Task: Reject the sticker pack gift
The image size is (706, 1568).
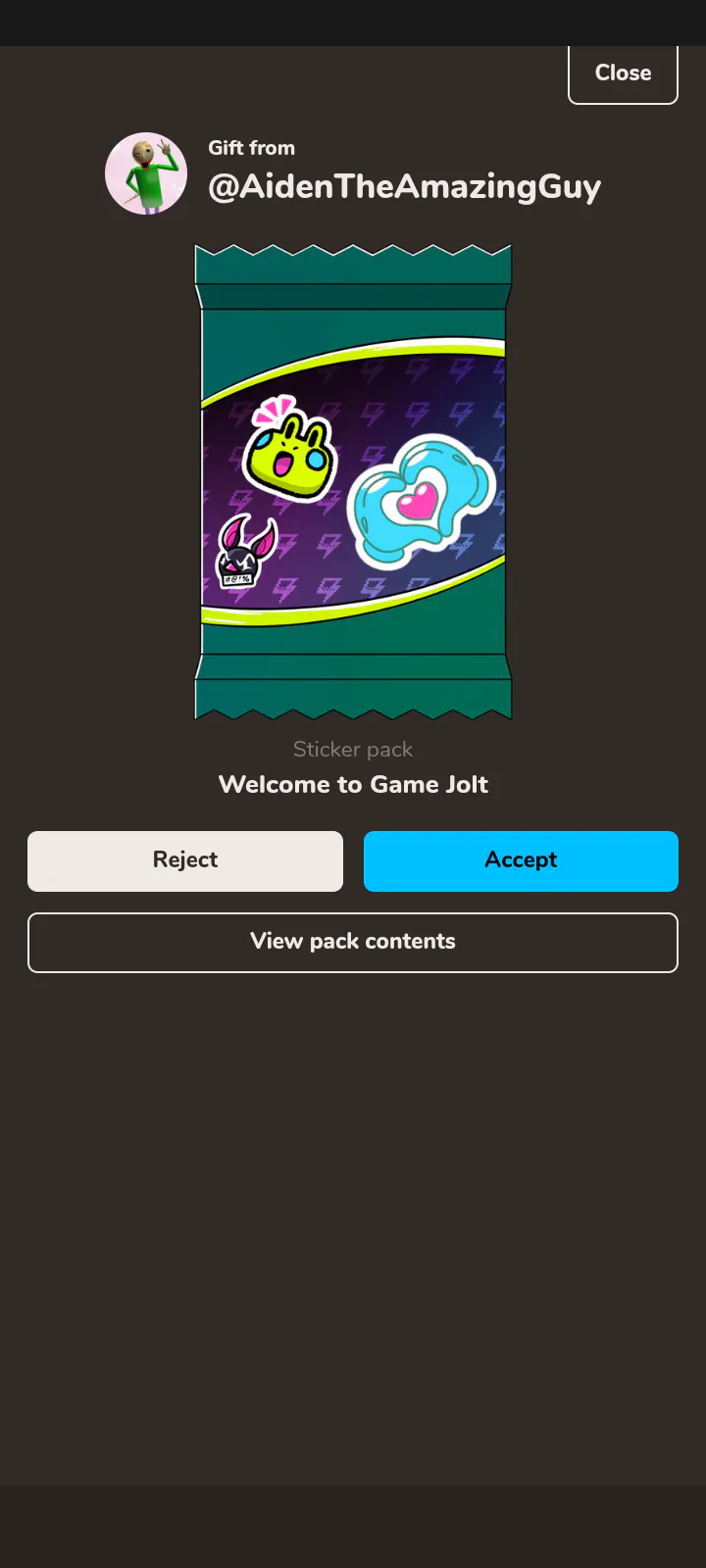Action: point(185,860)
